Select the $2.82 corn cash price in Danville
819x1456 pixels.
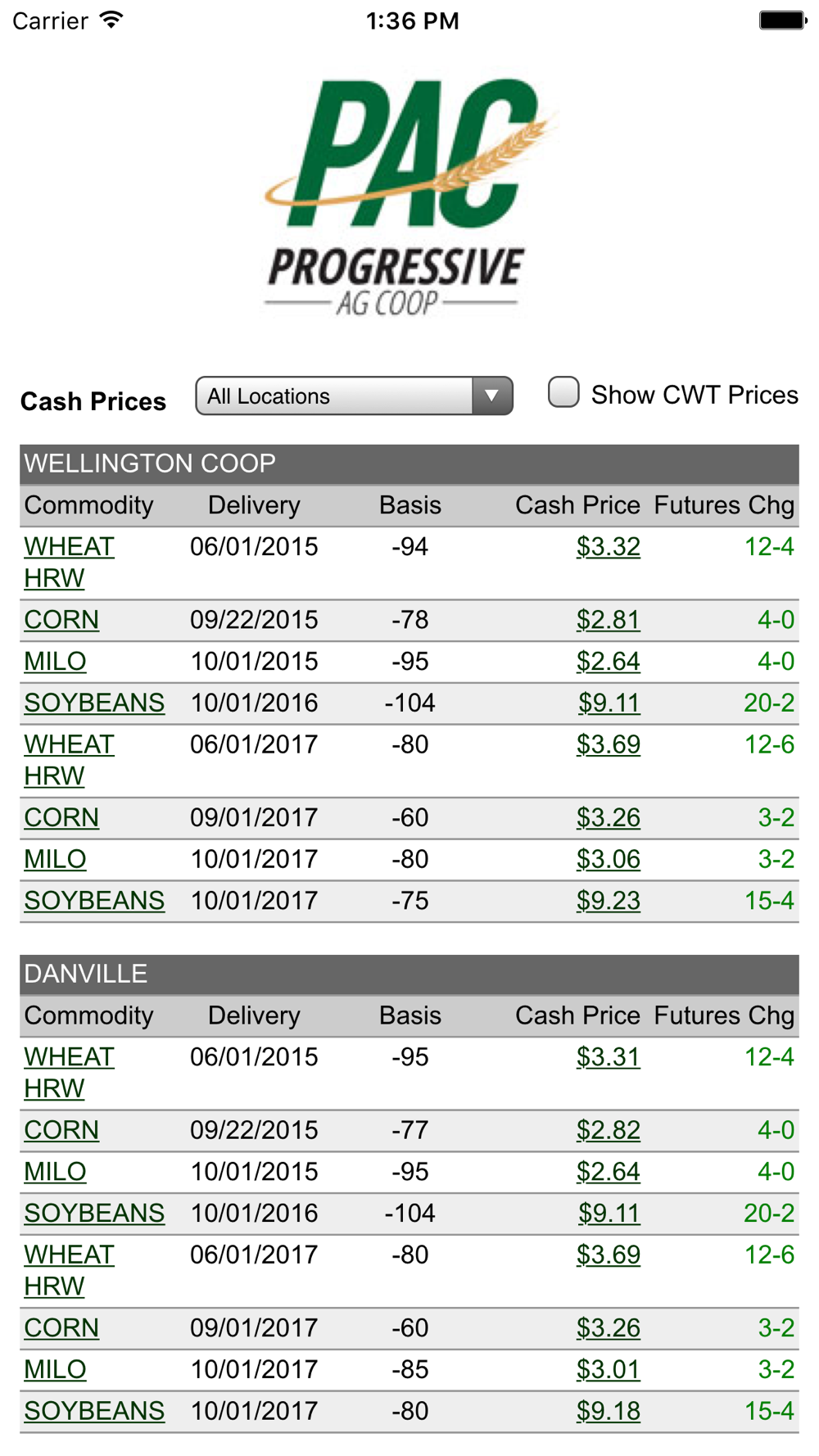tap(609, 1130)
